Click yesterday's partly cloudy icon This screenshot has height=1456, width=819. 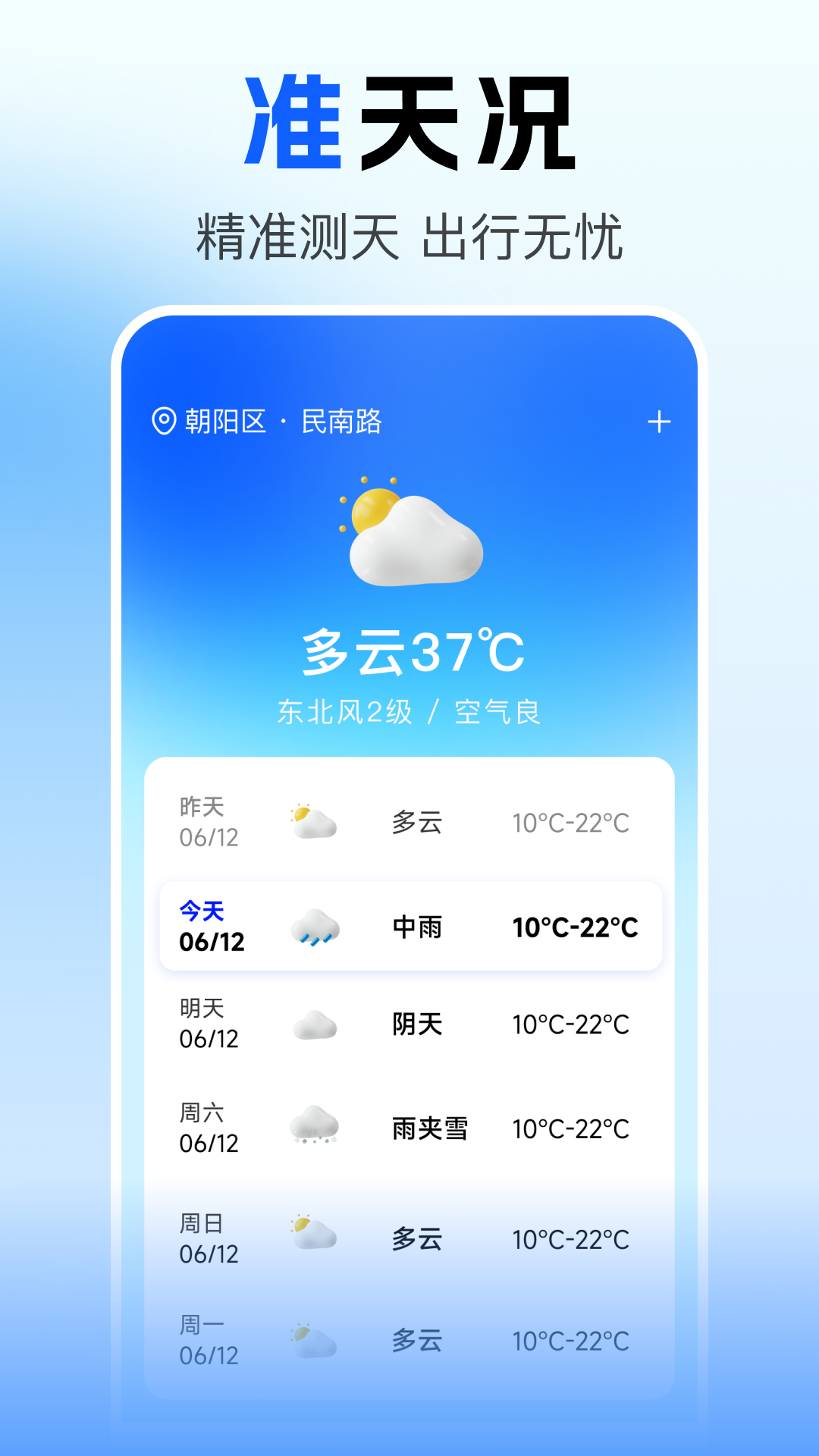click(x=315, y=823)
